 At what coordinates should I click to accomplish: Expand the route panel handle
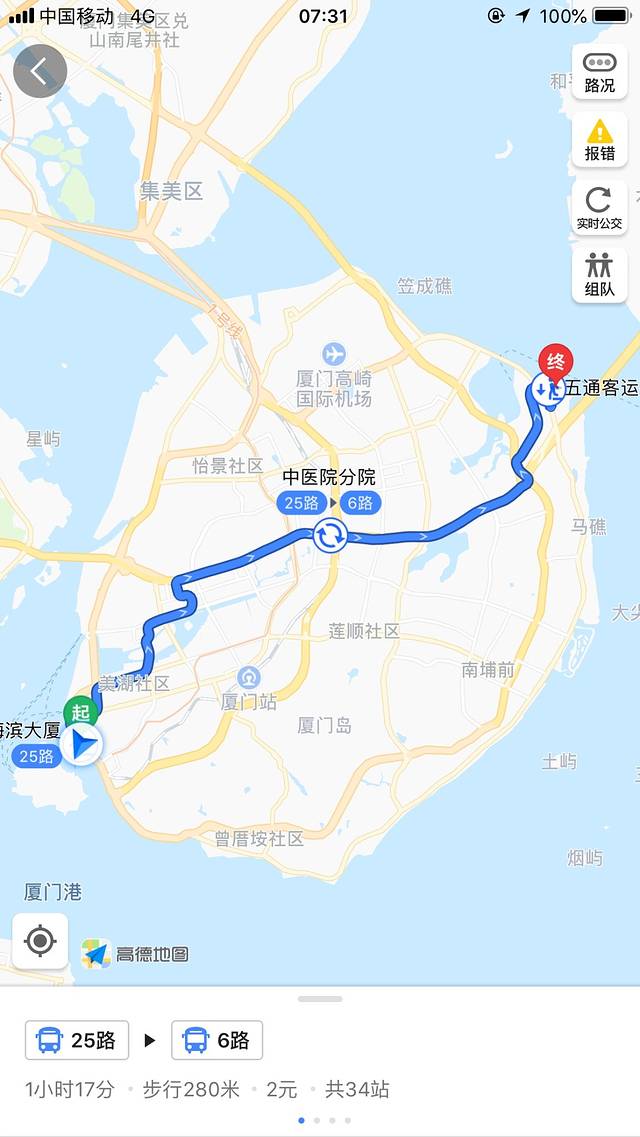pos(320,998)
